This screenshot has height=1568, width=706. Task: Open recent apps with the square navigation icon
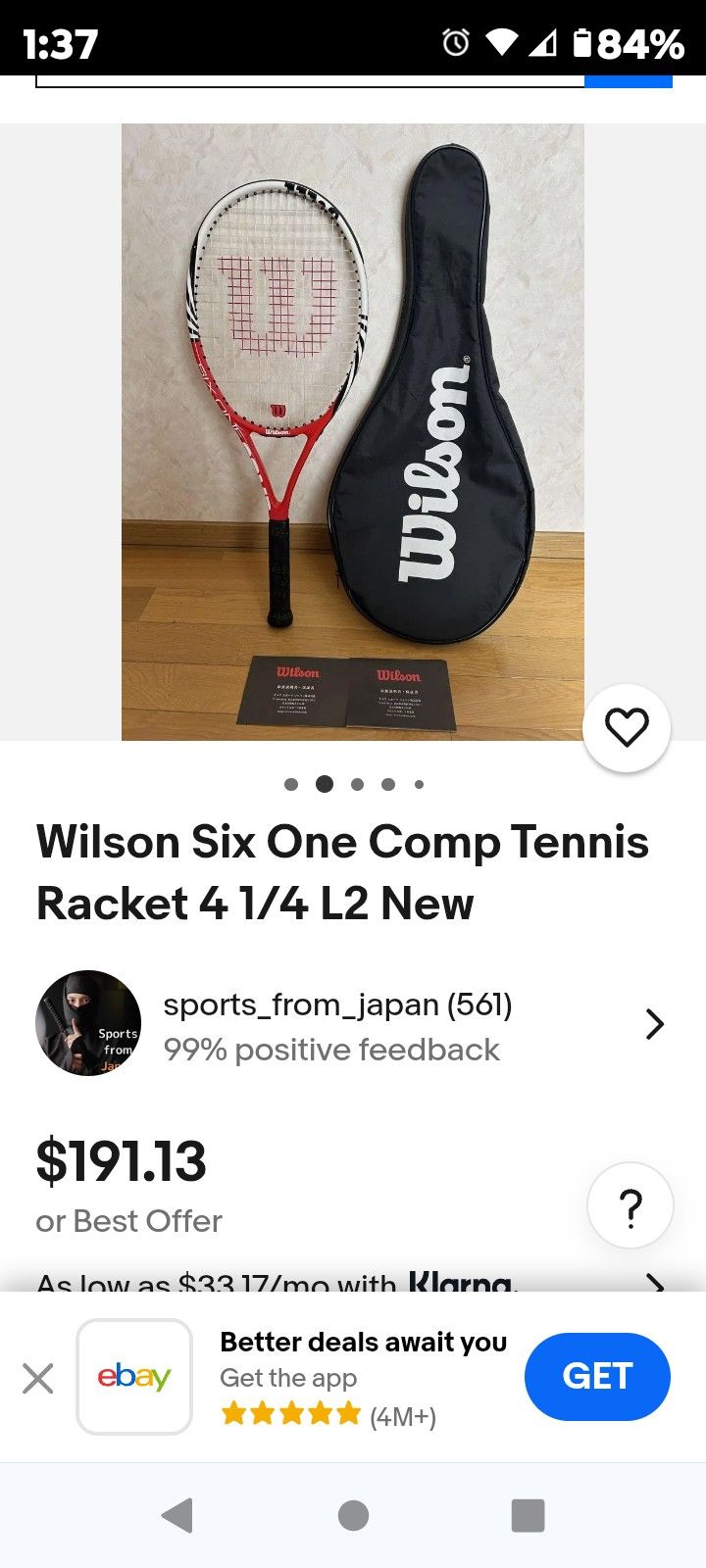point(528,1516)
